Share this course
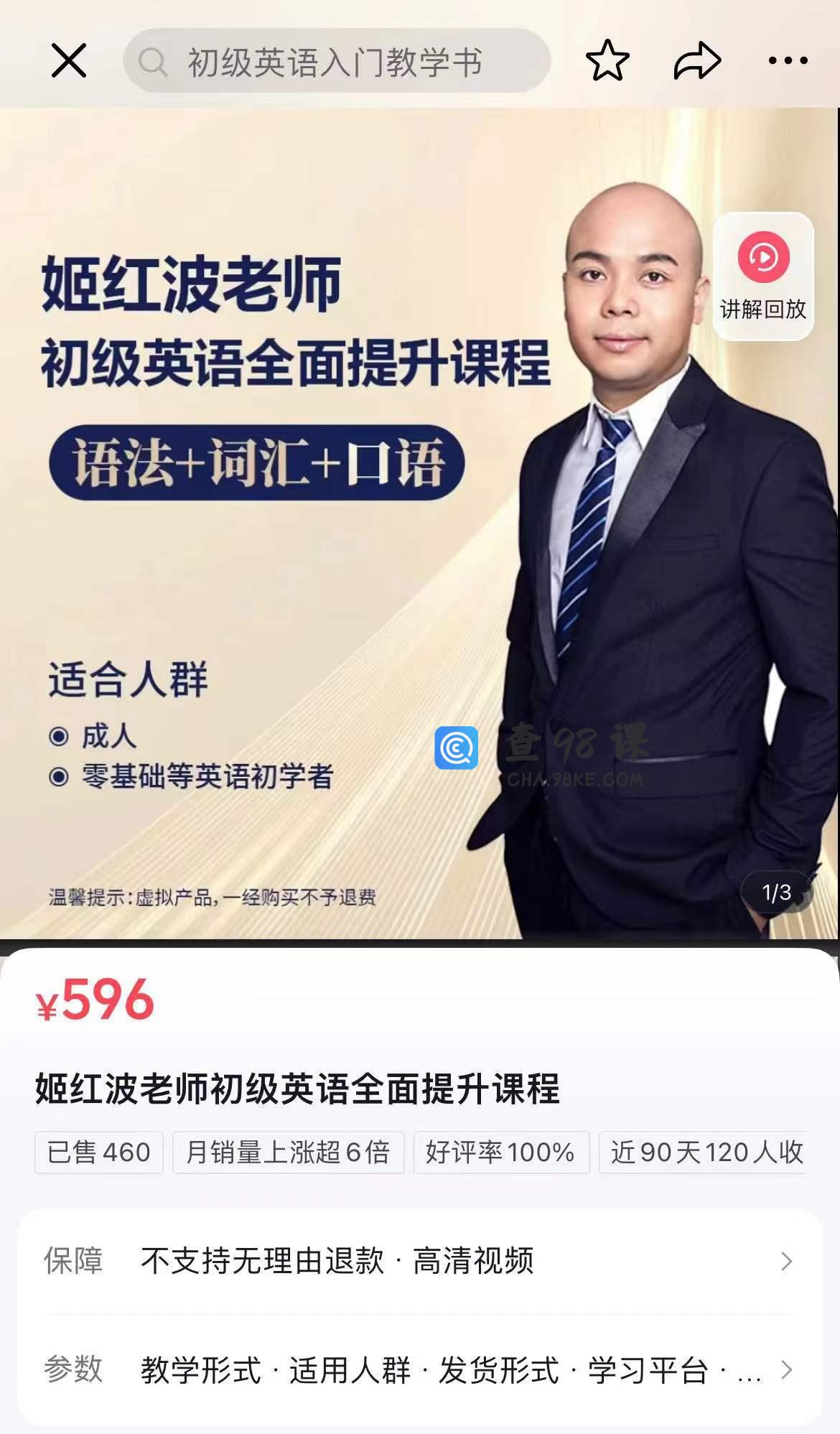840x1434 pixels. [x=697, y=60]
